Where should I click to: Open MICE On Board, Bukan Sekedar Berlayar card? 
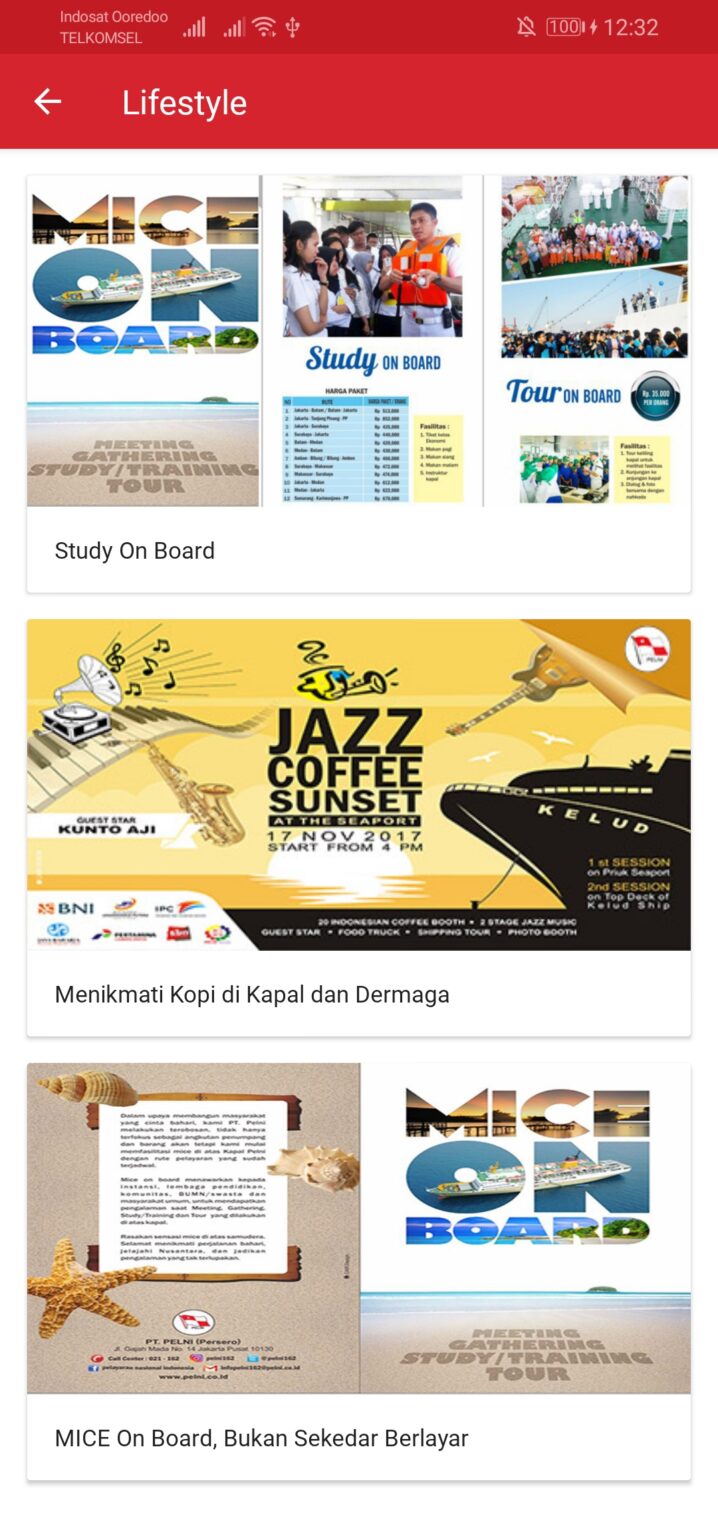pyautogui.click(x=358, y=1270)
